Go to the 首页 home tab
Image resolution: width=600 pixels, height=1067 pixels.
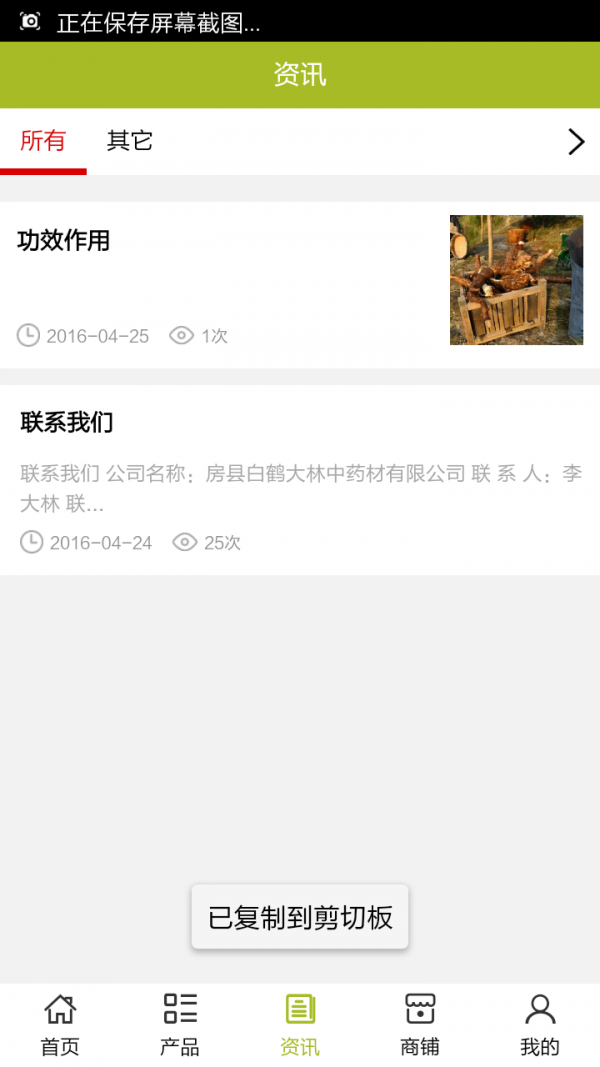tap(60, 1025)
